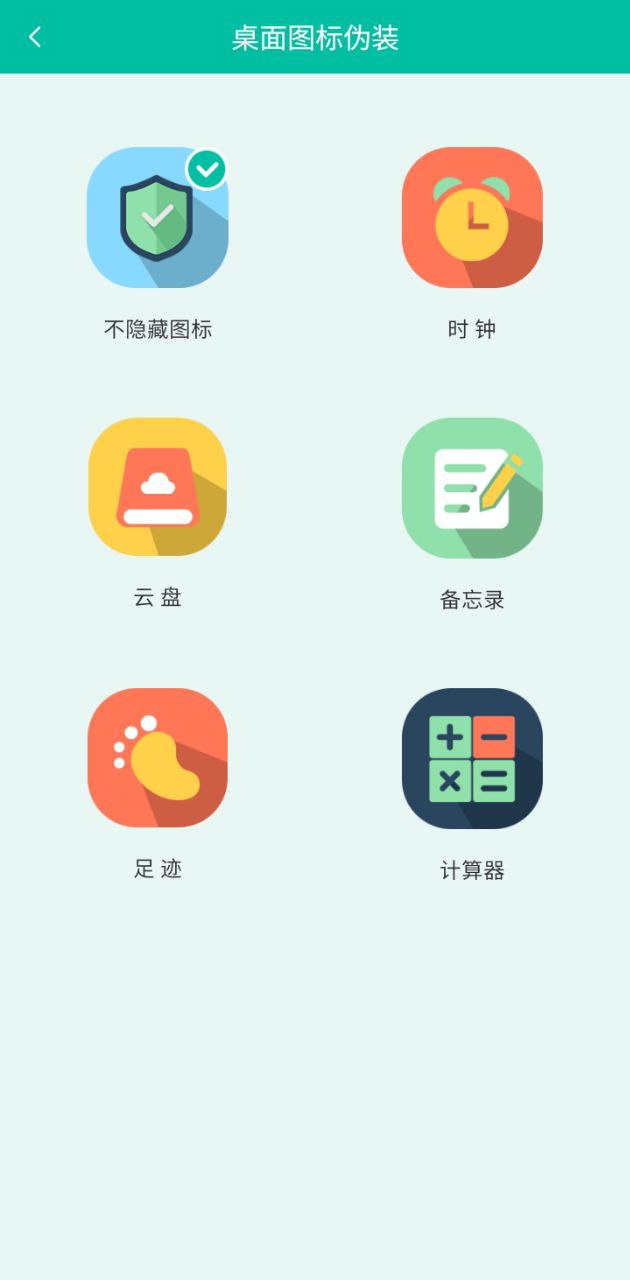Pick the 云盘 cloud drive disguise
The width and height of the screenshot is (630, 1280).
pyautogui.click(x=158, y=488)
